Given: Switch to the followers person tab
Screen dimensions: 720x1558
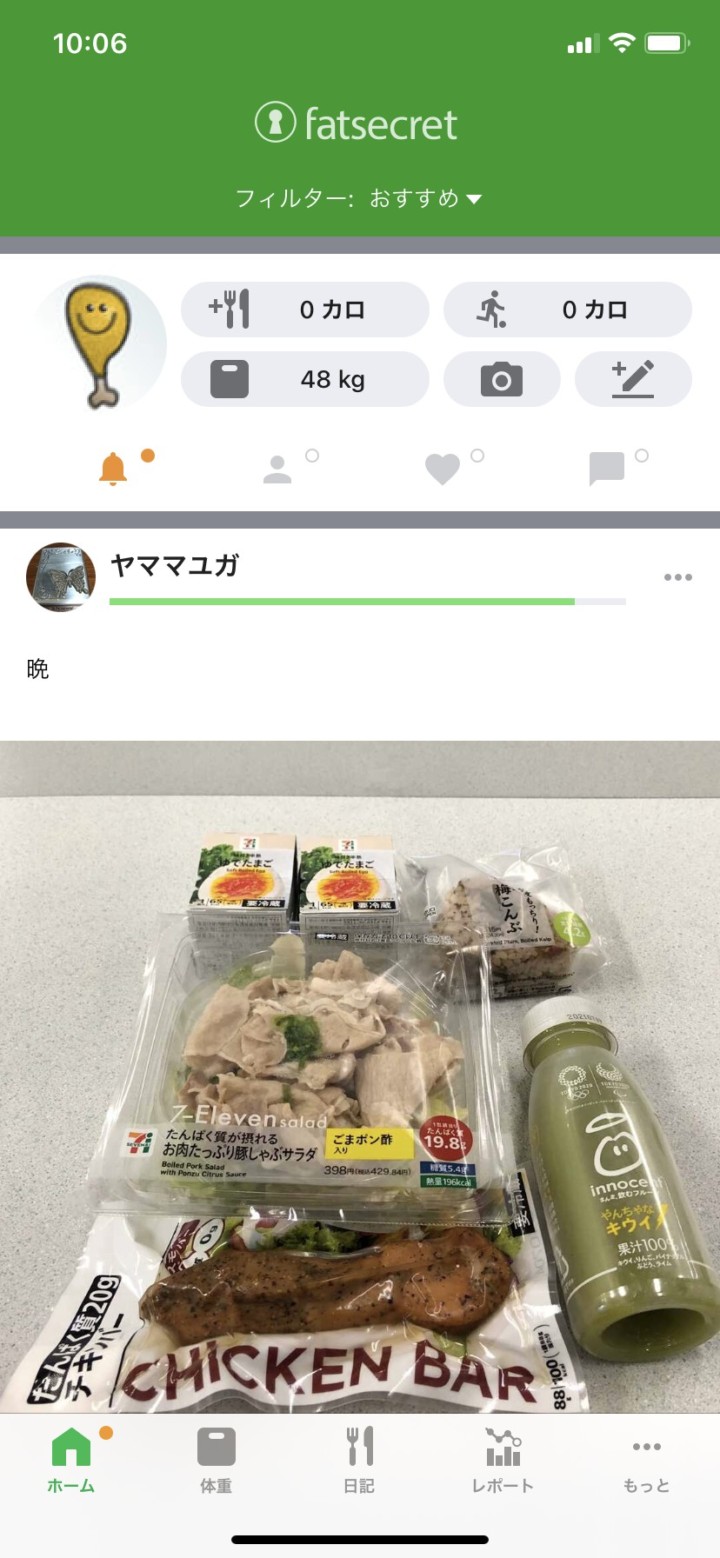Looking at the screenshot, I should 278,468.
